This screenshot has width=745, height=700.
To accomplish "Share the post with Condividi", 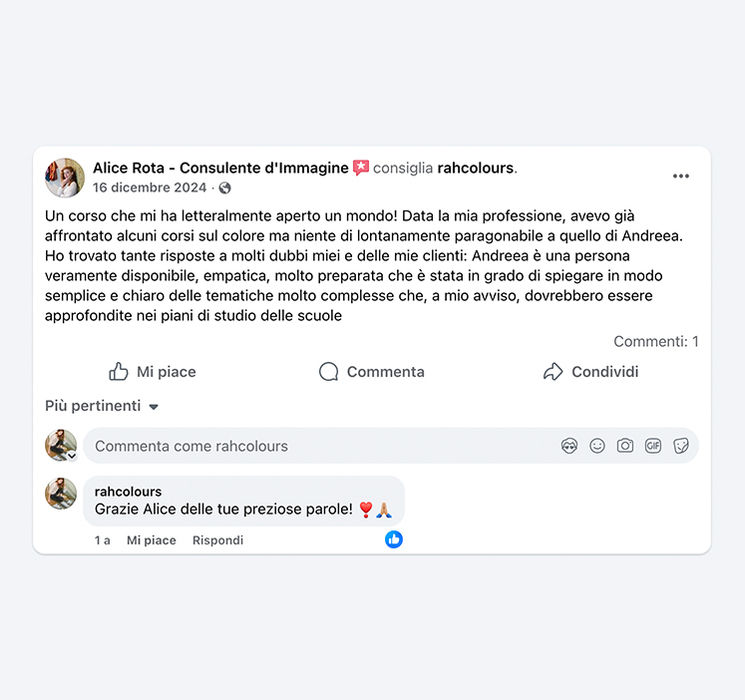I will click(x=591, y=372).
